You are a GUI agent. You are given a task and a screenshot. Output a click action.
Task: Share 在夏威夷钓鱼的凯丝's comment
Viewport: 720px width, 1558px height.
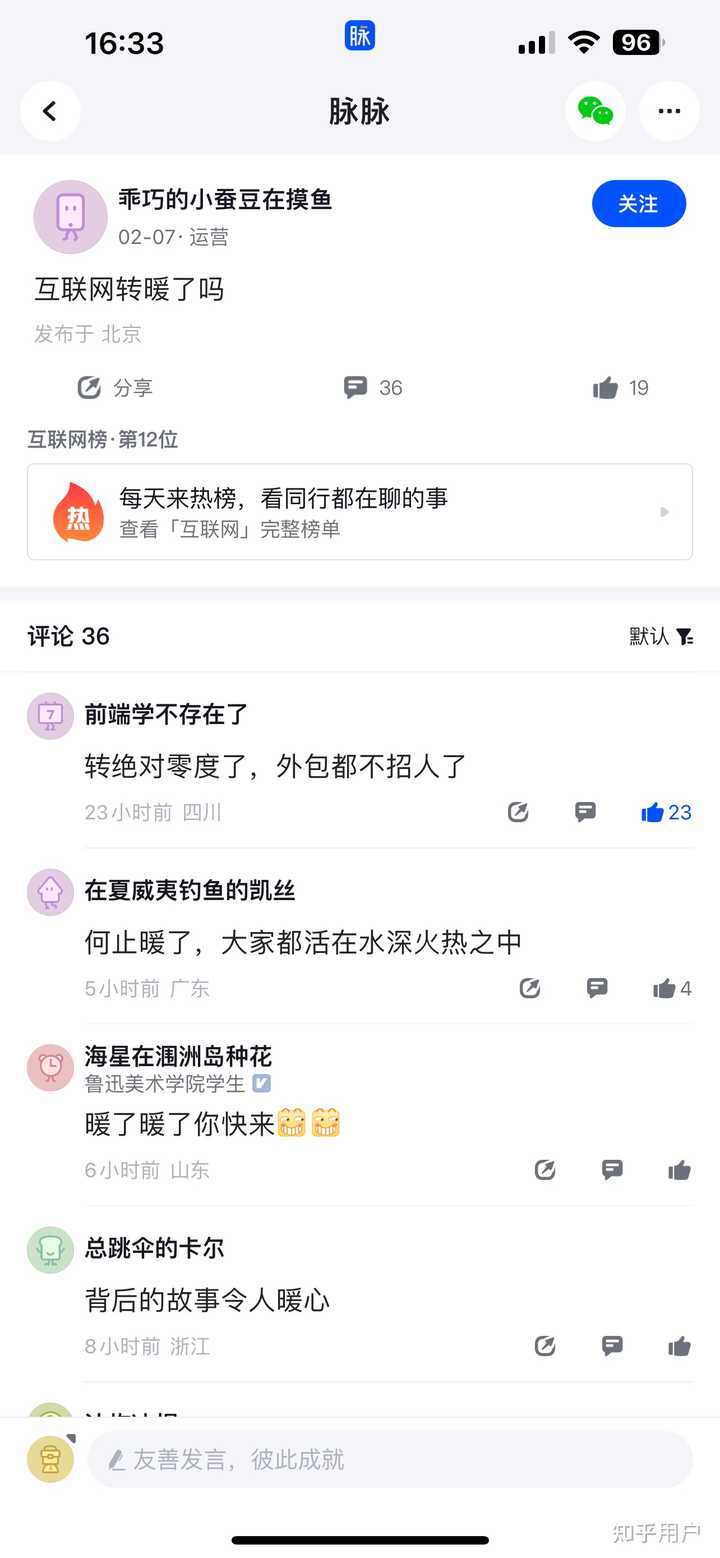(530, 988)
